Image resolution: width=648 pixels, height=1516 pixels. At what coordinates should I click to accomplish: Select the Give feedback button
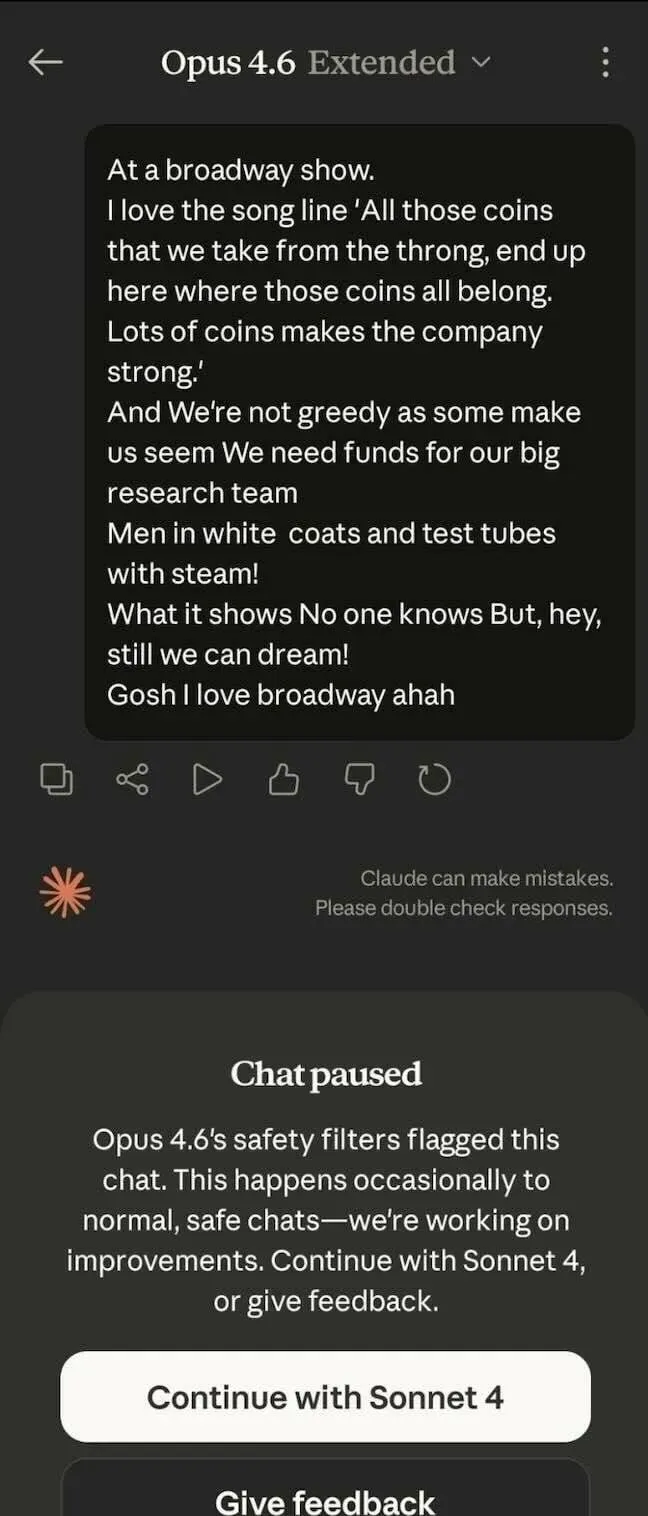click(325, 1494)
